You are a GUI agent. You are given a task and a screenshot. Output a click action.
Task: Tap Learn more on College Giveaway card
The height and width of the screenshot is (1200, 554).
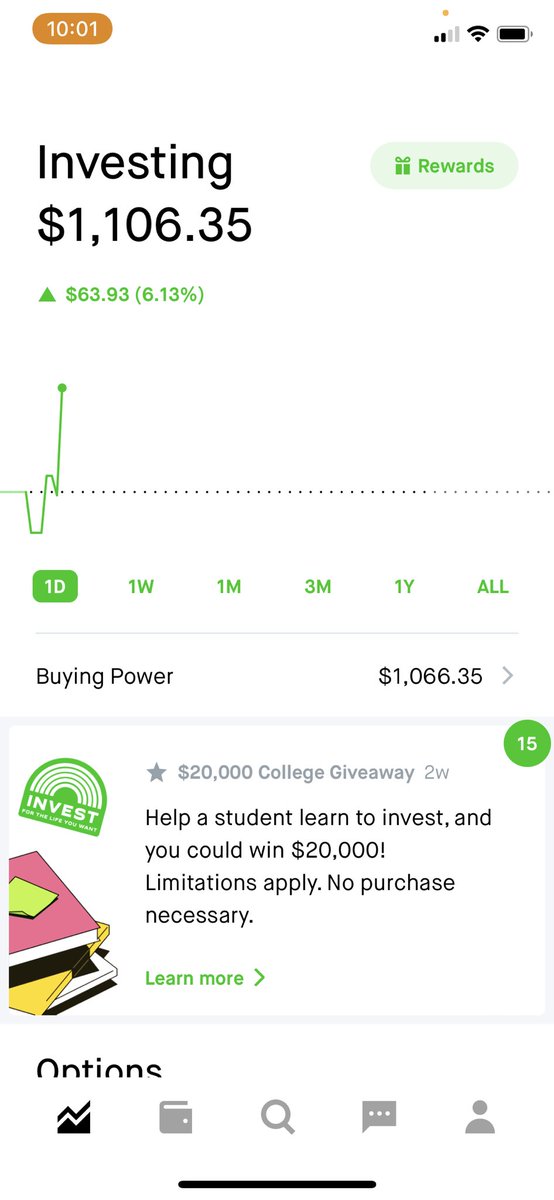click(x=205, y=978)
